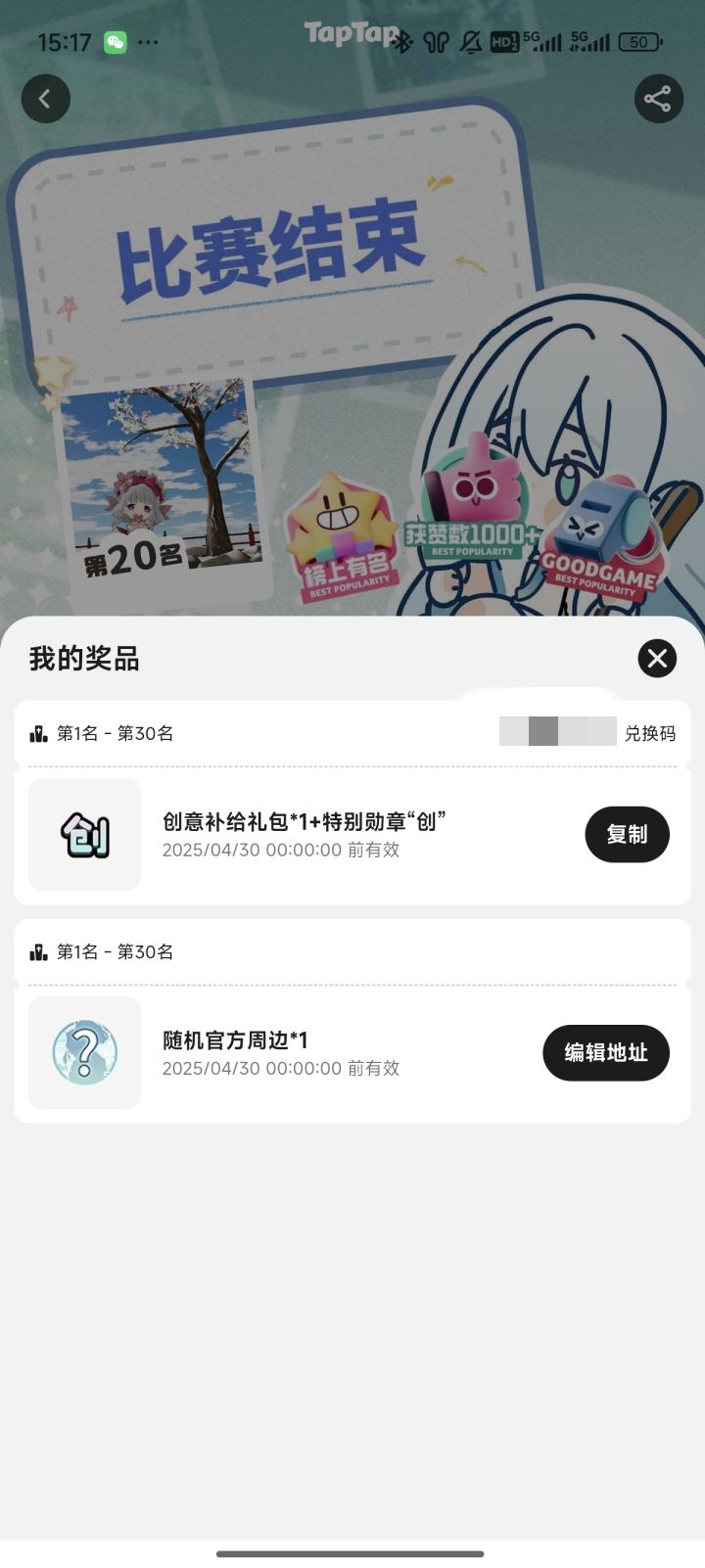
Task: Tap the Bluetooth icon in the status bar
Action: coord(405,42)
